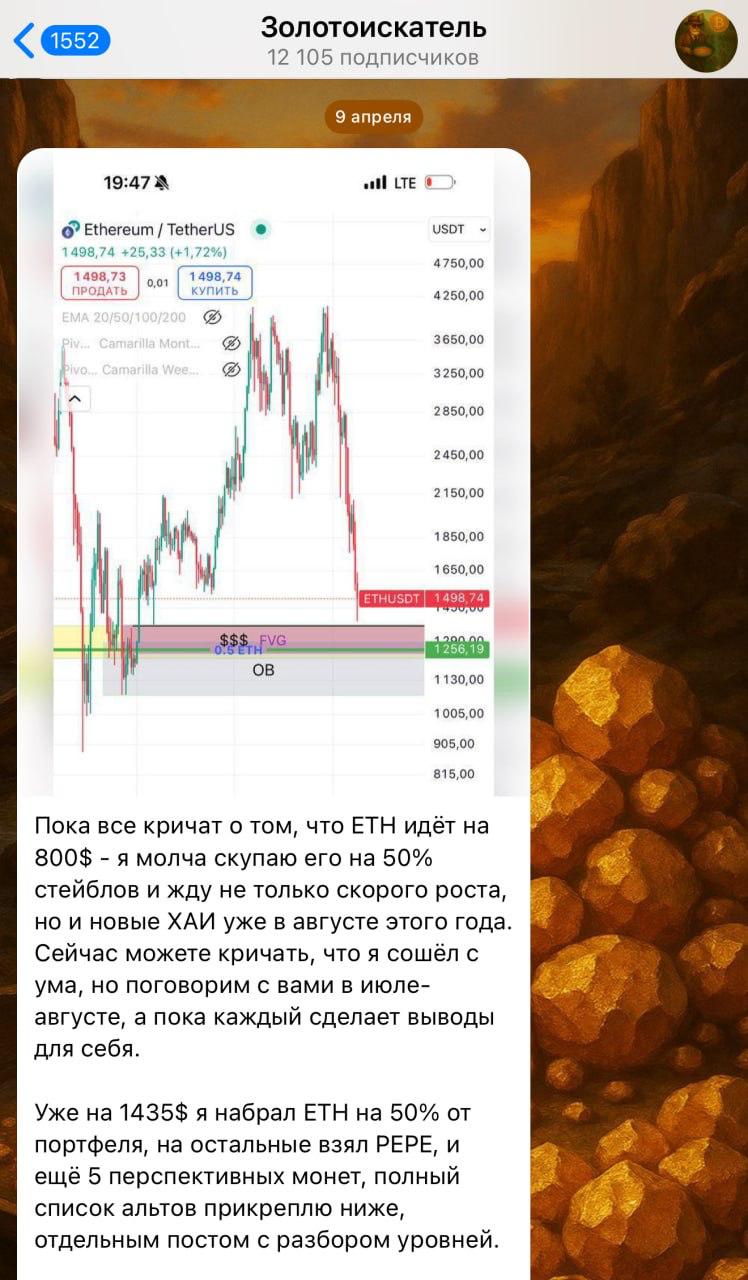Open the Золотоискатель channel info header
The image size is (748, 1280).
tap(373, 40)
